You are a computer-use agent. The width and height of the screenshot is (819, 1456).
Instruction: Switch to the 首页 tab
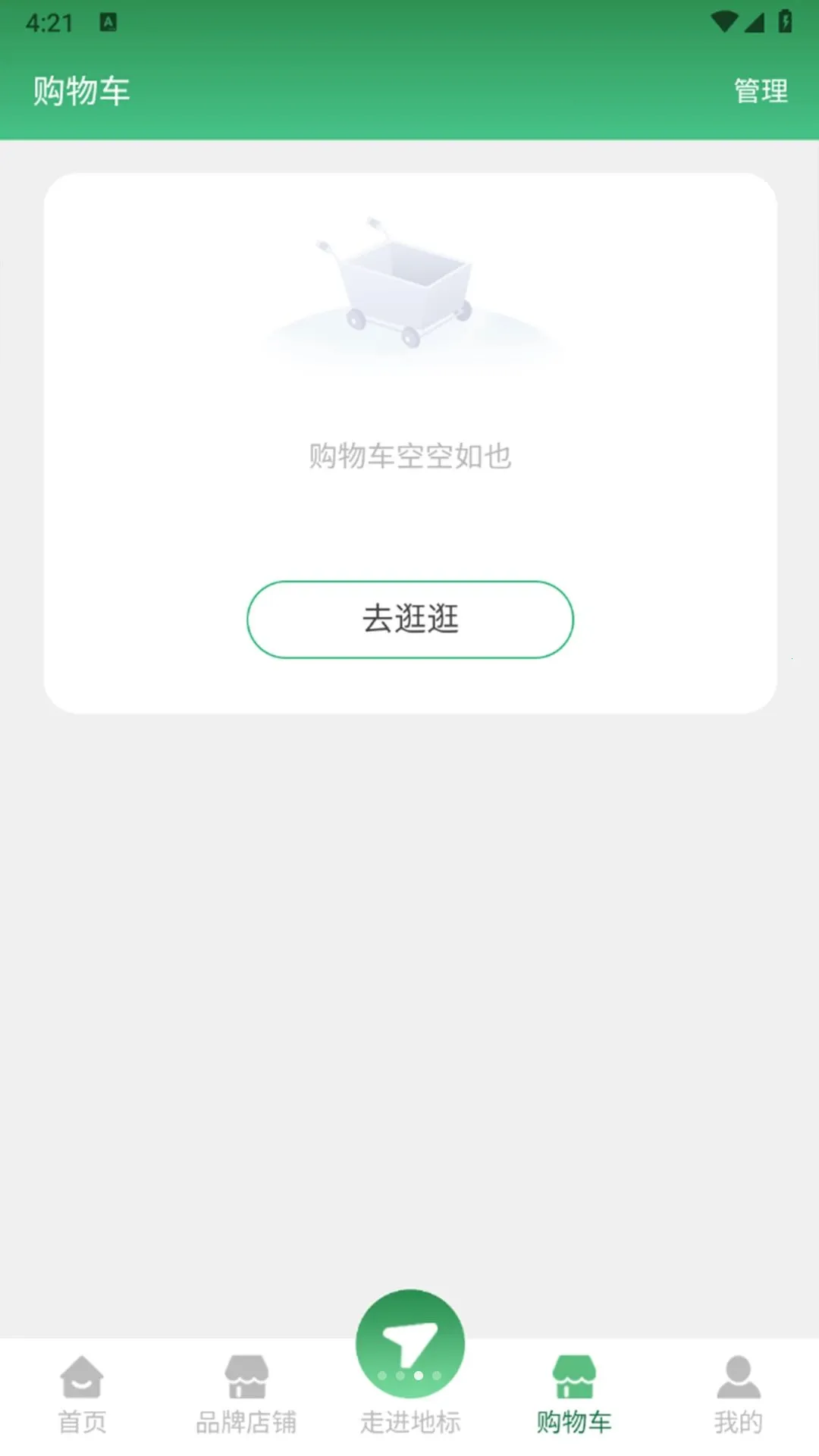(x=82, y=1395)
